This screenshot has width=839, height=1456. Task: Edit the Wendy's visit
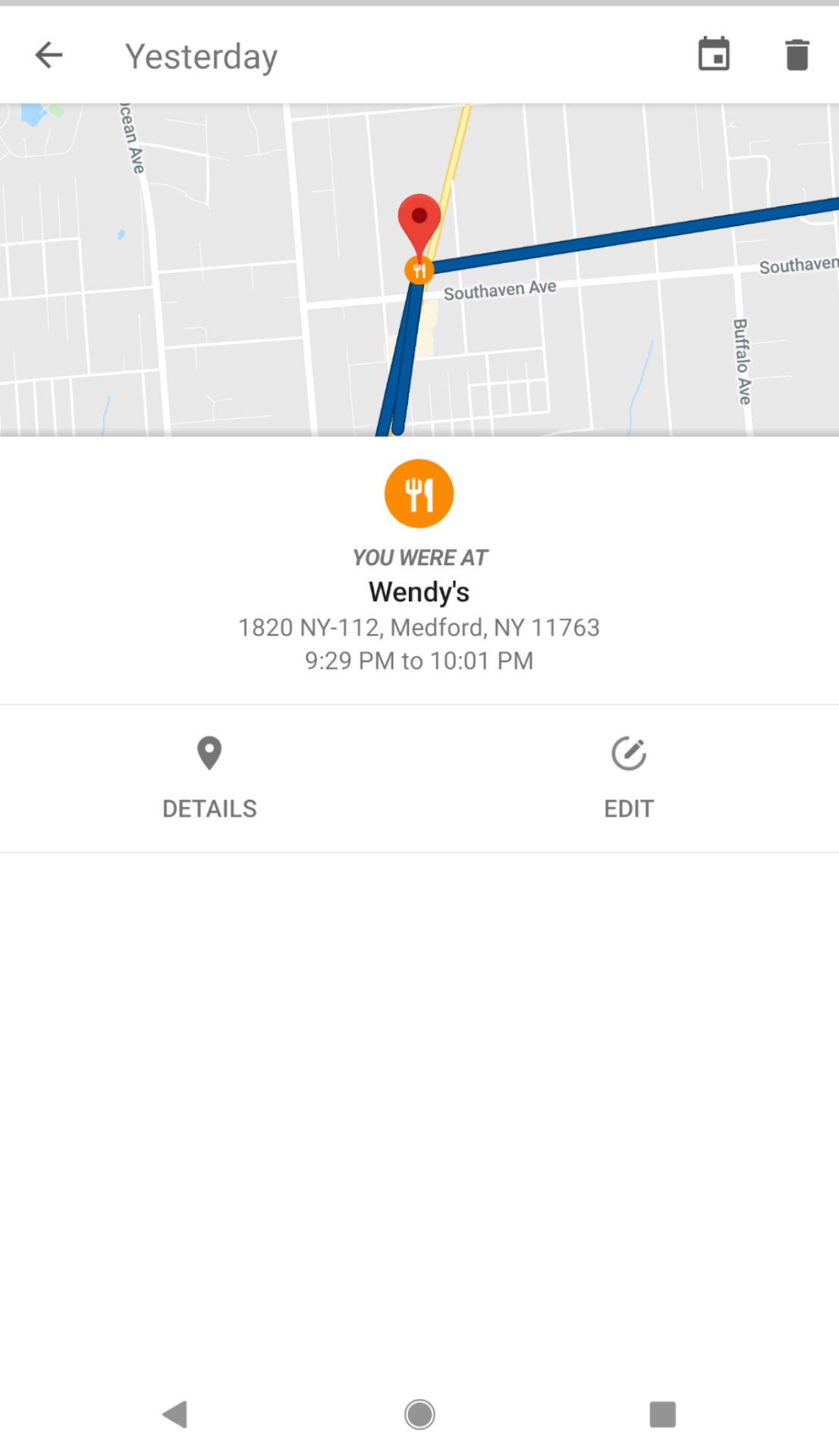(x=629, y=777)
